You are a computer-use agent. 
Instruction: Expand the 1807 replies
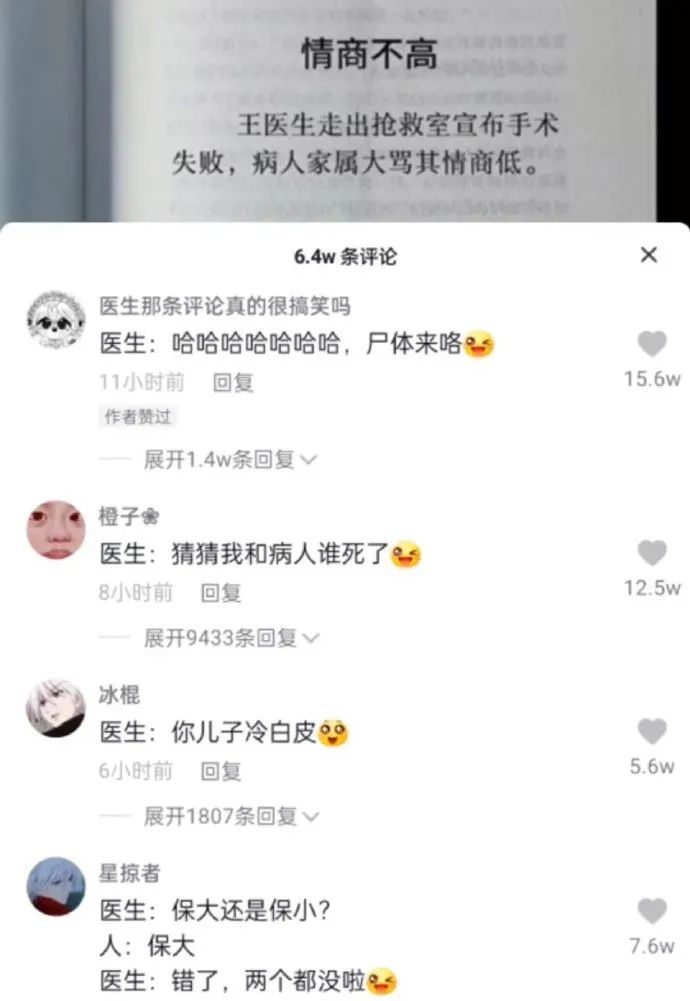230,817
